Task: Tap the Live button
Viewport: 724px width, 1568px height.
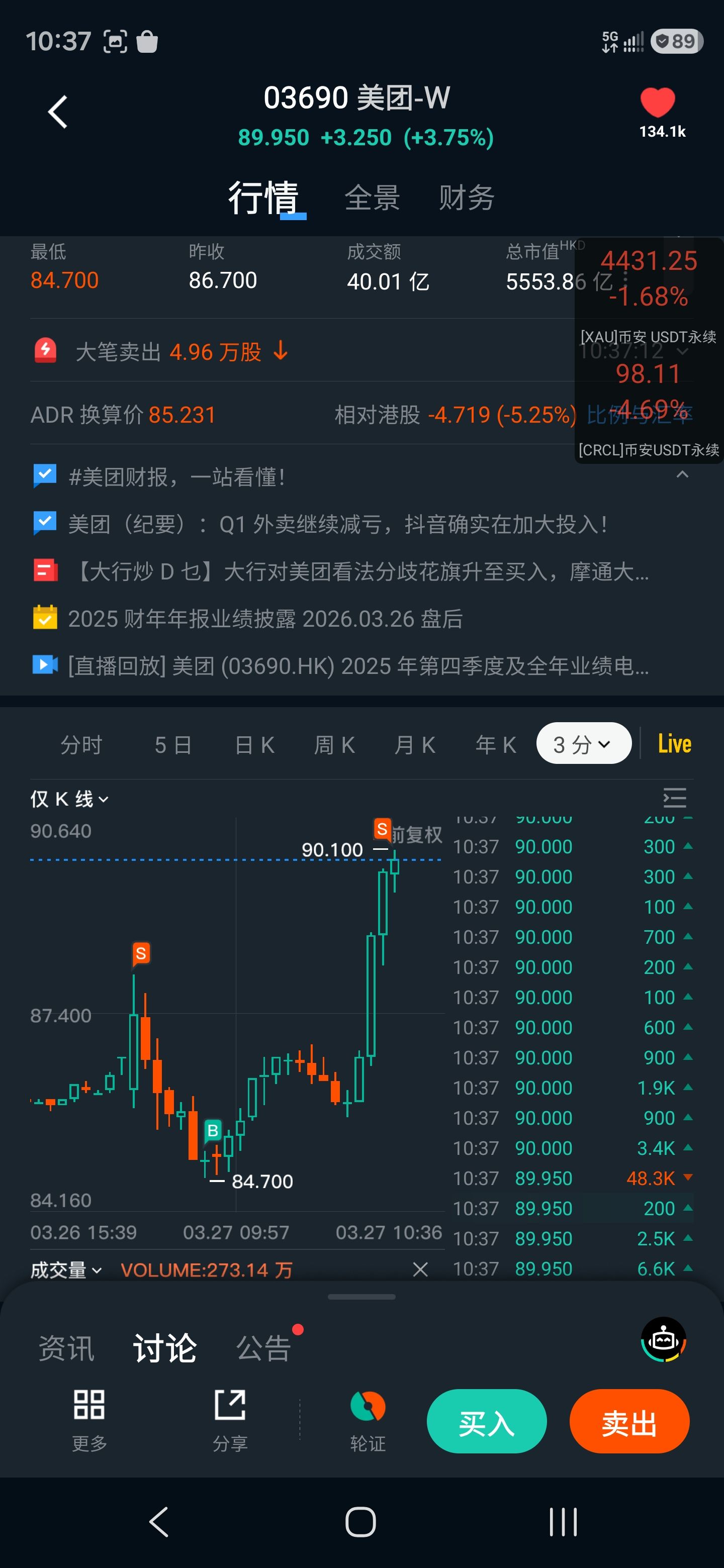Action: tap(674, 744)
